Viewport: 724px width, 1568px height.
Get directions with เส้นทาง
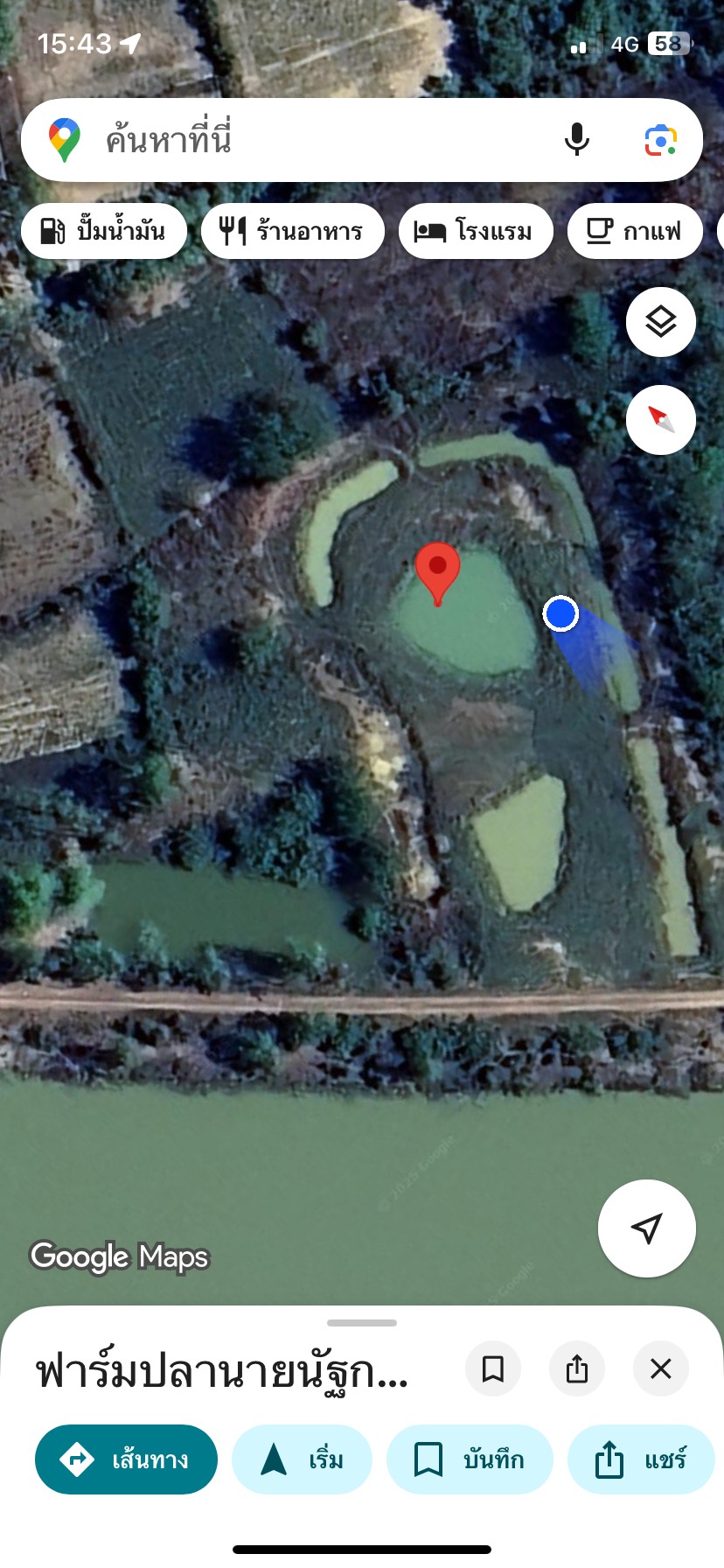[126, 1459]
